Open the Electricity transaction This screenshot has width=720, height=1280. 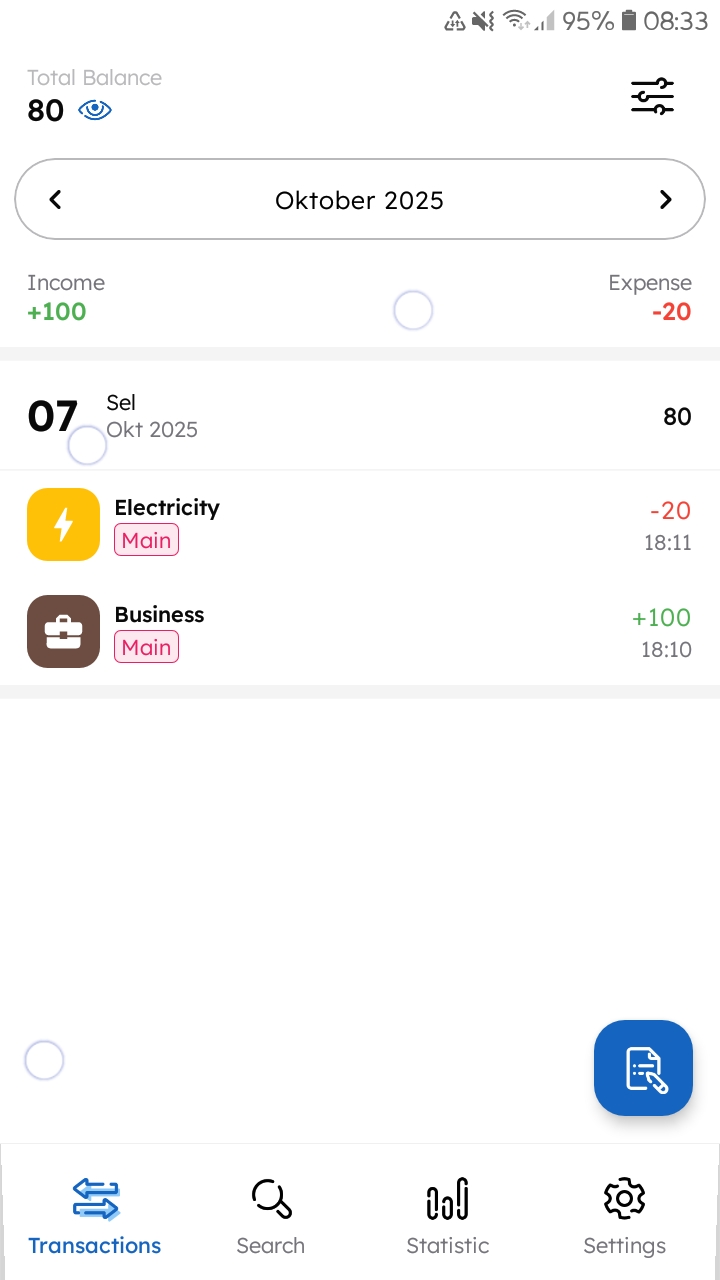tap(360, 524)
